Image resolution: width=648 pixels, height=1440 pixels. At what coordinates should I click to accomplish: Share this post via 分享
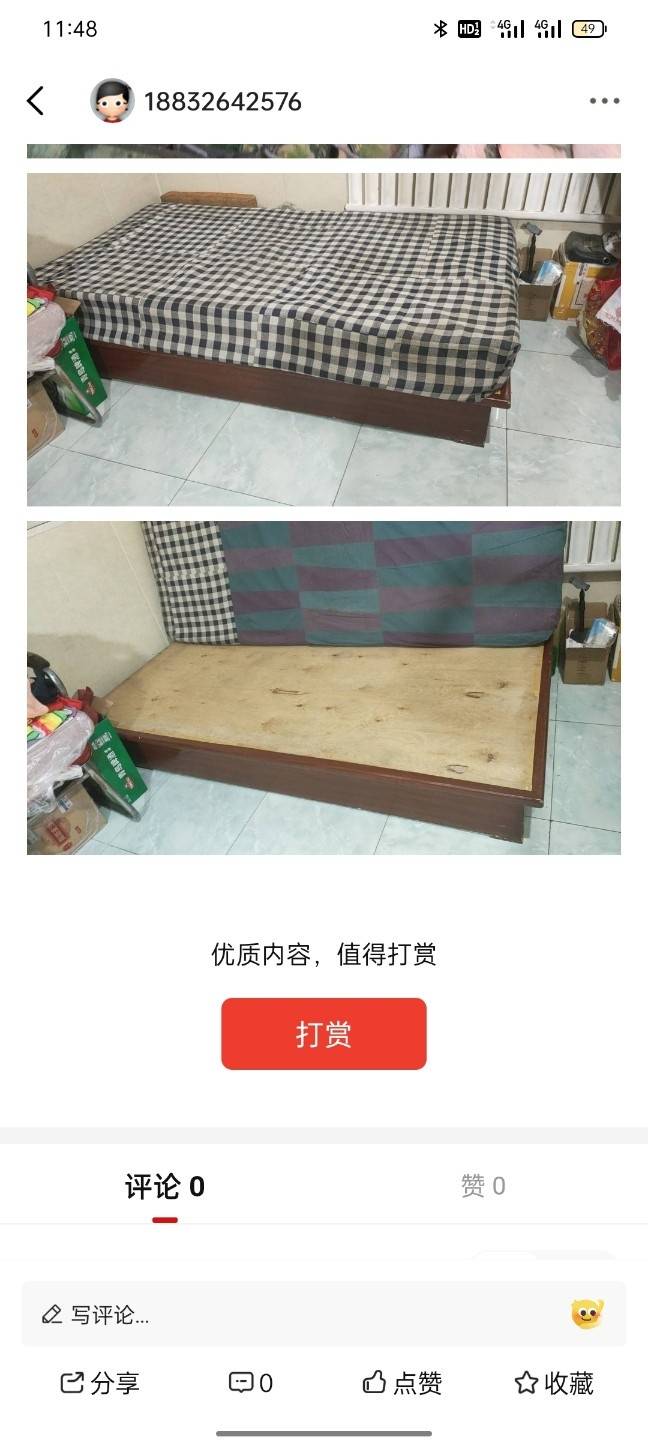coord(100,1383)
